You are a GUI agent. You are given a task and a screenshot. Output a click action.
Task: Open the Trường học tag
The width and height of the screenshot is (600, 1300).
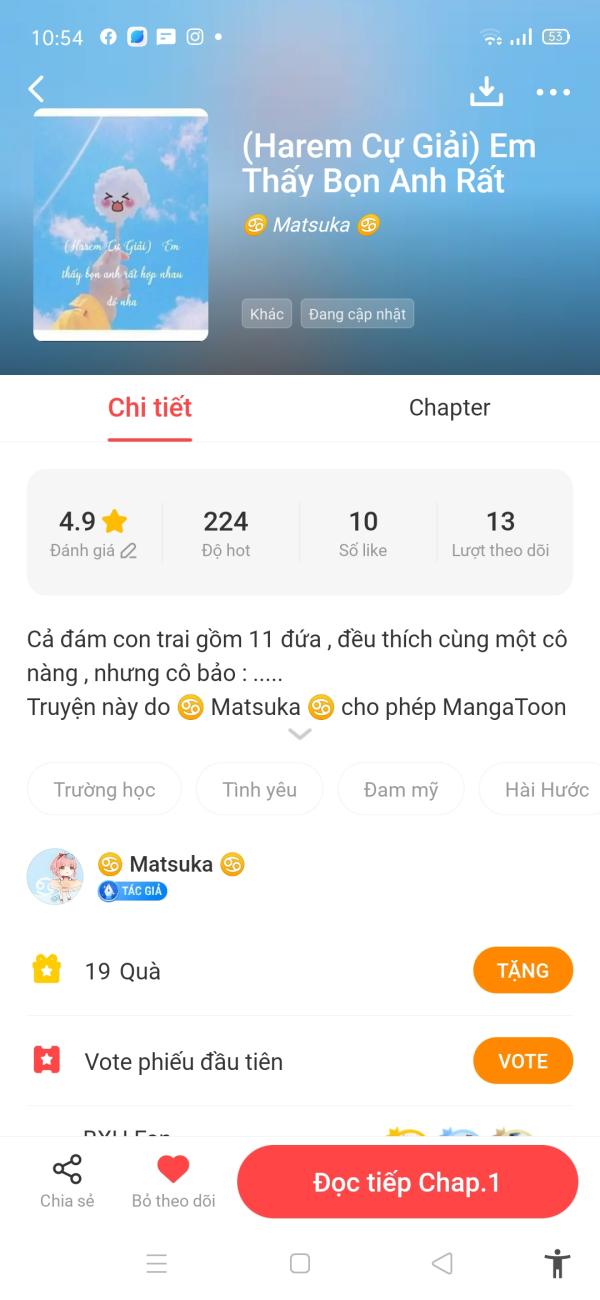point(104,789)
